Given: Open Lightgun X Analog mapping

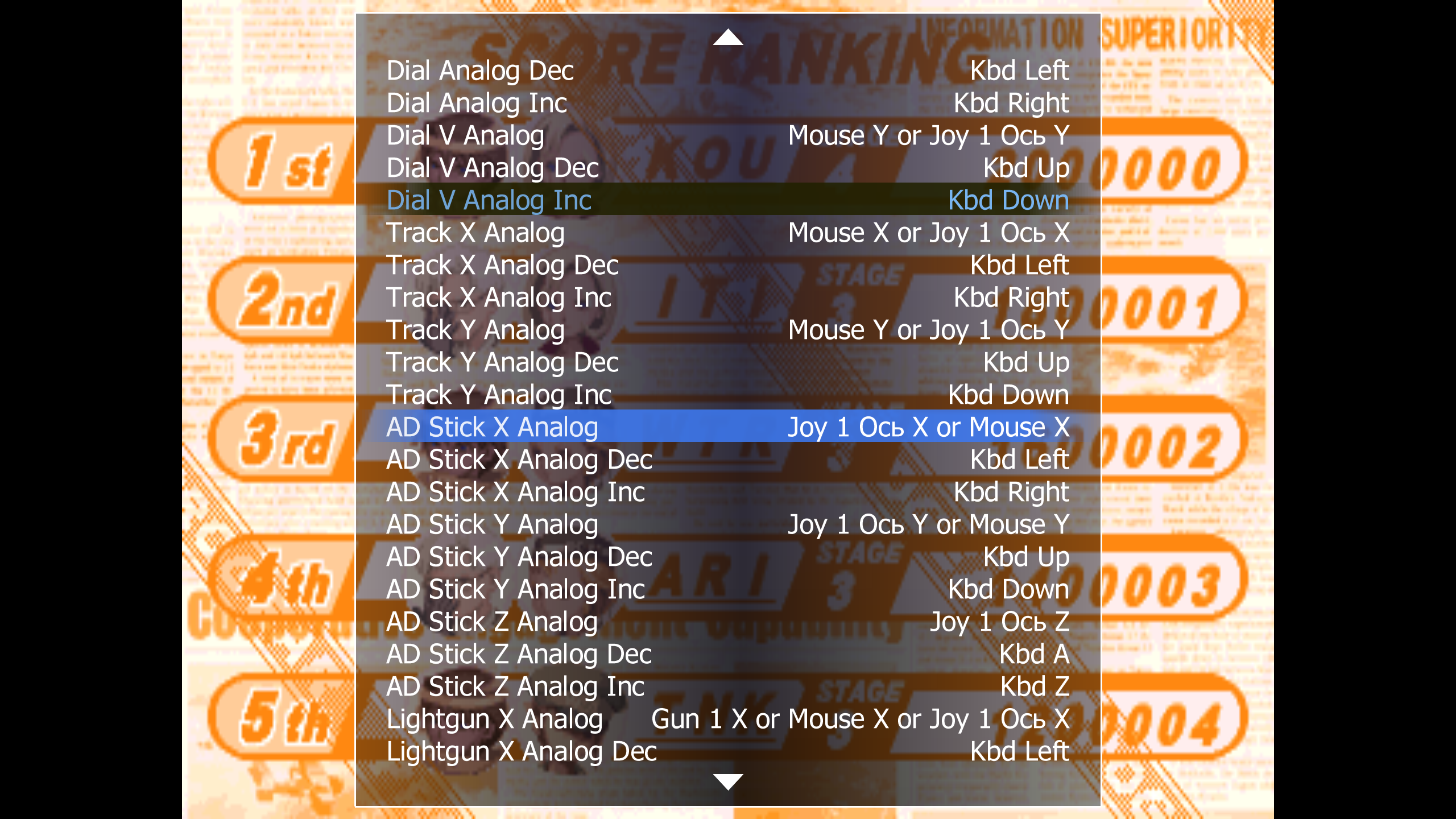Looking at the screenshot, I should 727,719.
